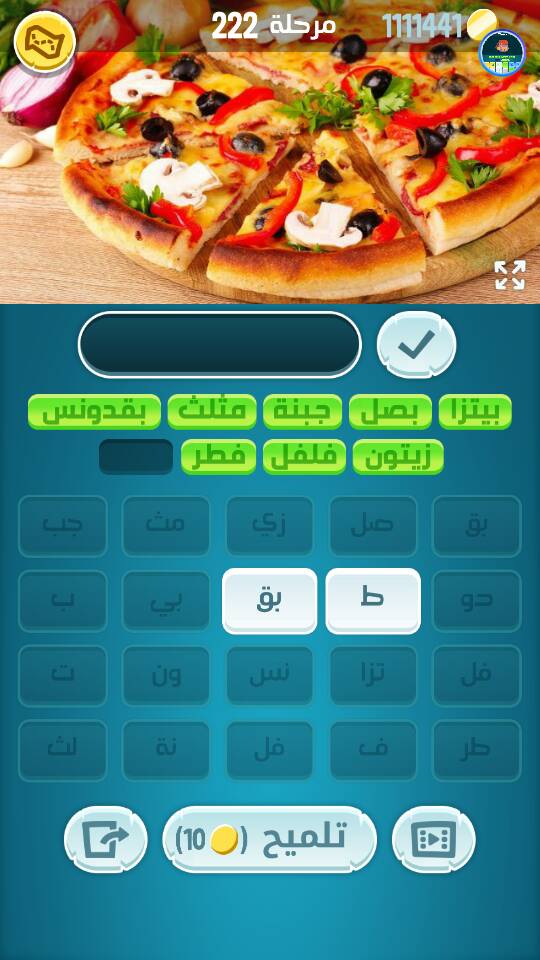Select the white letter tile بق

(269, 601)
